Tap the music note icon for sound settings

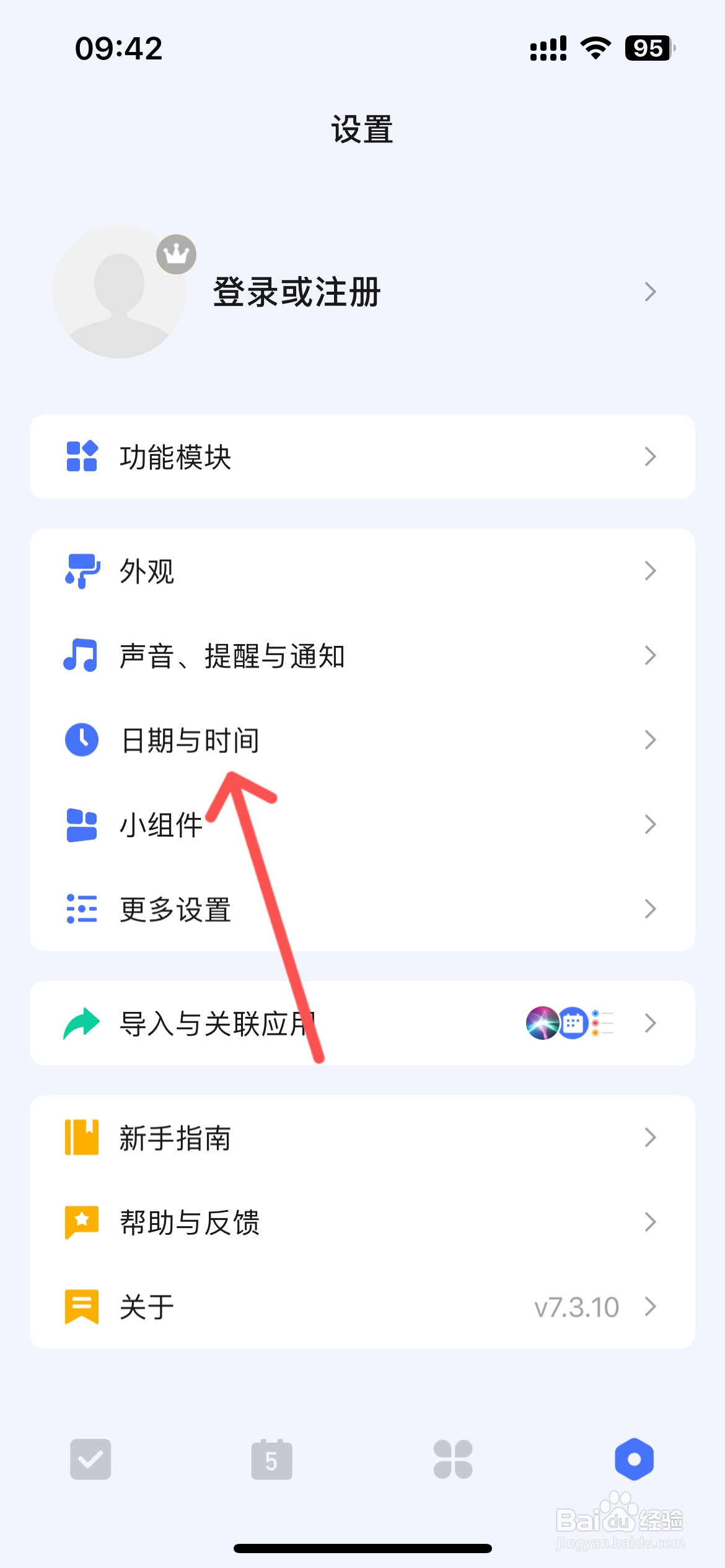click(x=81, y=656)
